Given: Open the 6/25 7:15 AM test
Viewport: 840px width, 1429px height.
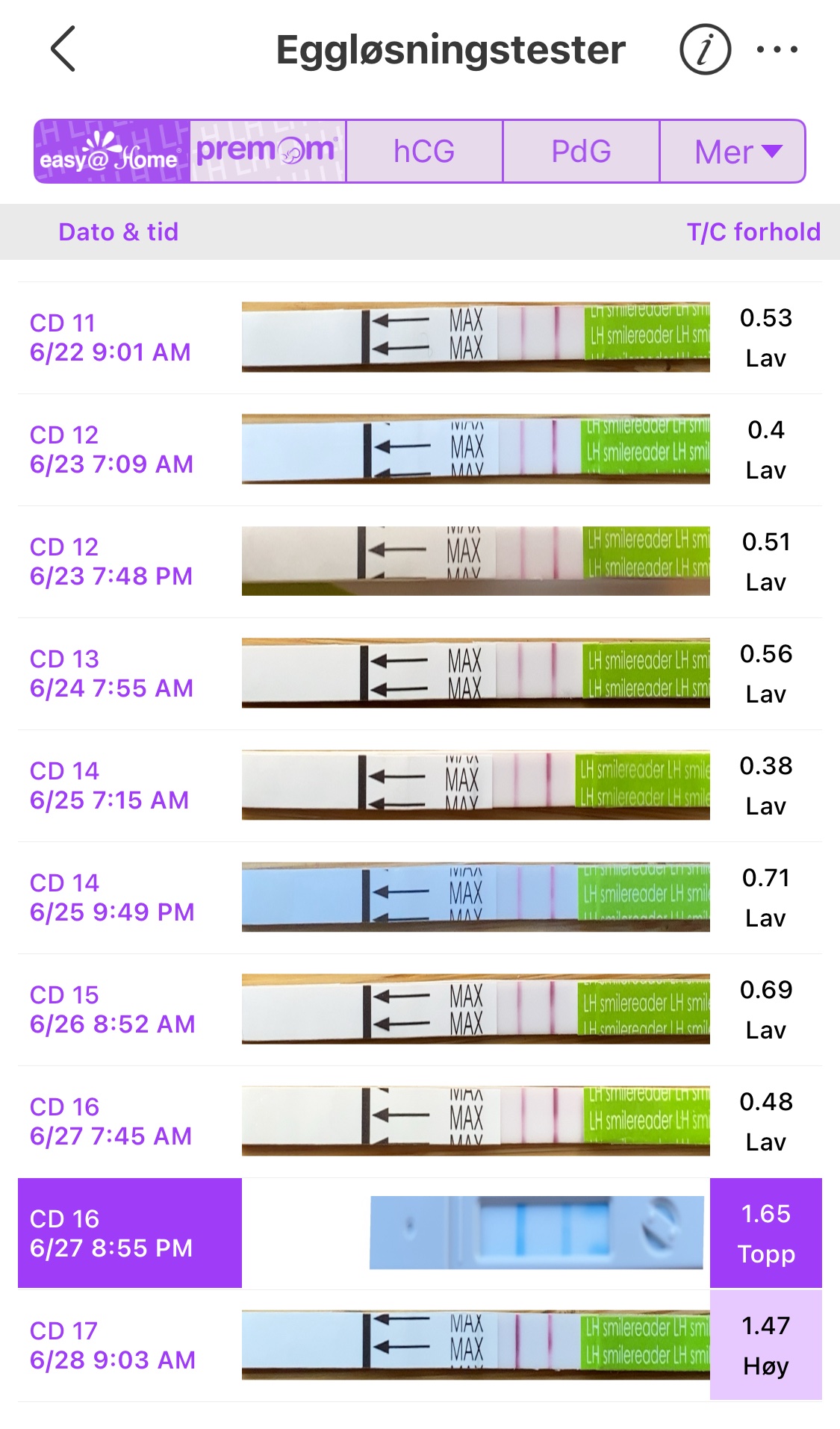Looking at the screenshot, I should click(420, 785).
